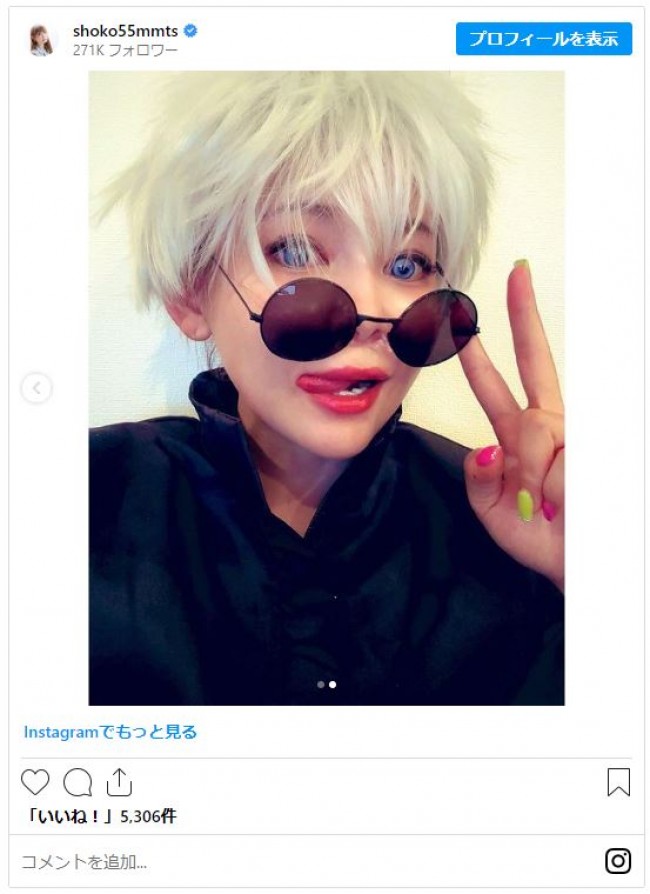Share this post with the share icon

tap(119, 782)
